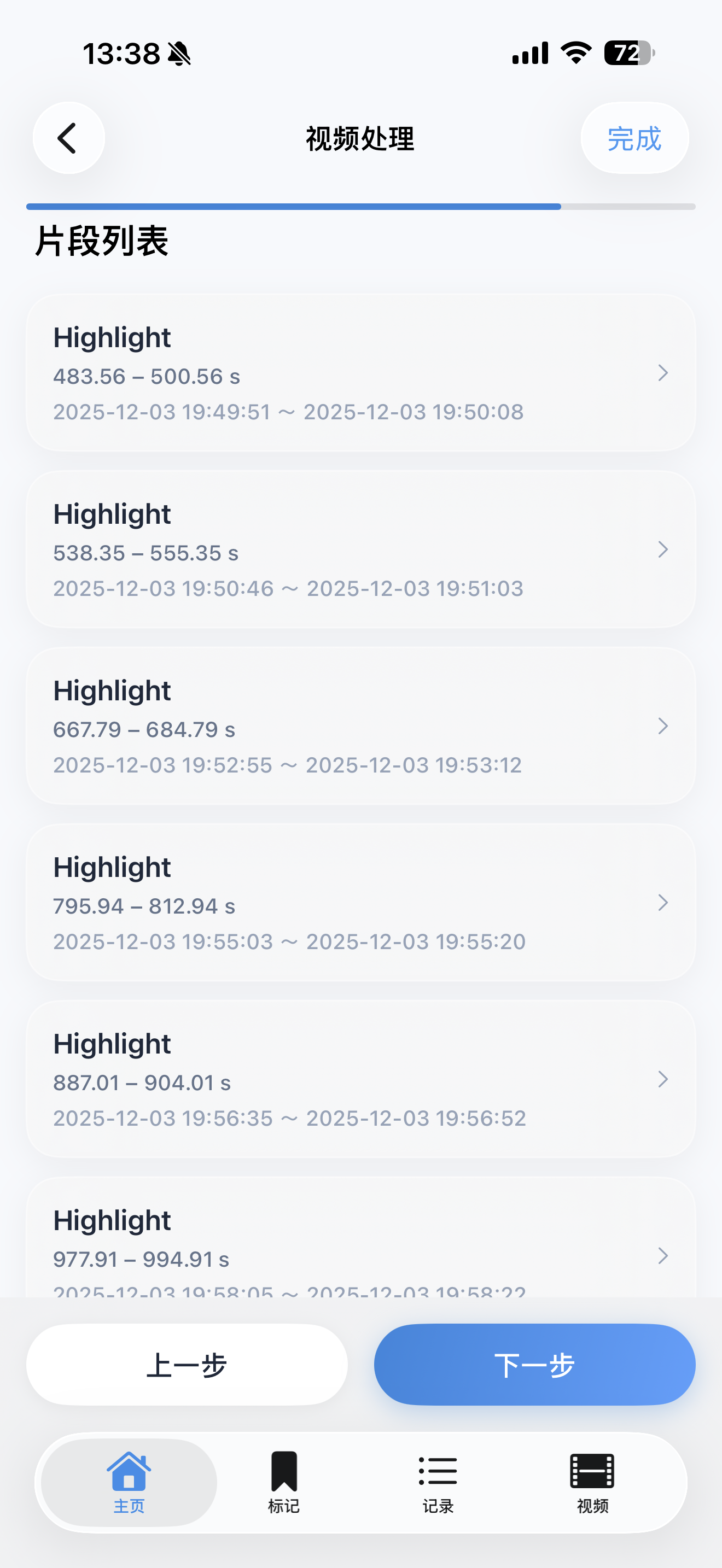Open the 795.94–812.94 s Highlight details arrow
722x1568 pixels.
click(x=663, y=903)
